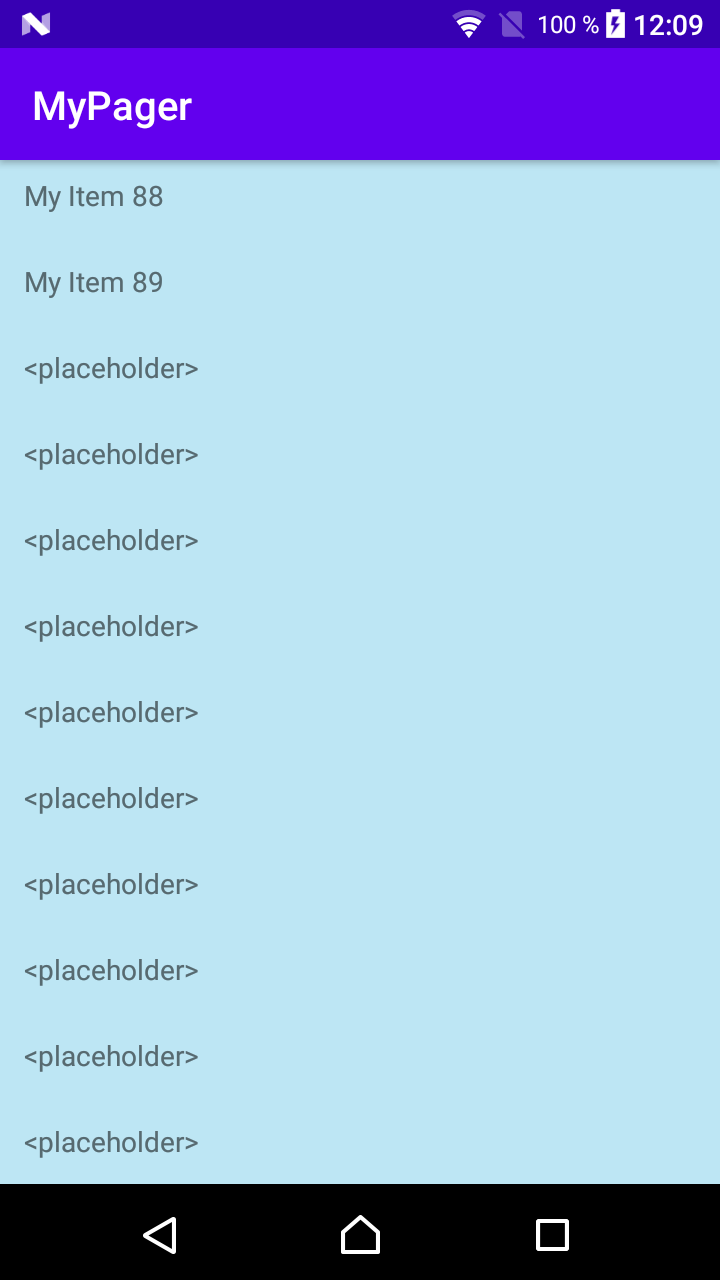
Task: Go back using the navigation bar
Action: (160, 1234)
